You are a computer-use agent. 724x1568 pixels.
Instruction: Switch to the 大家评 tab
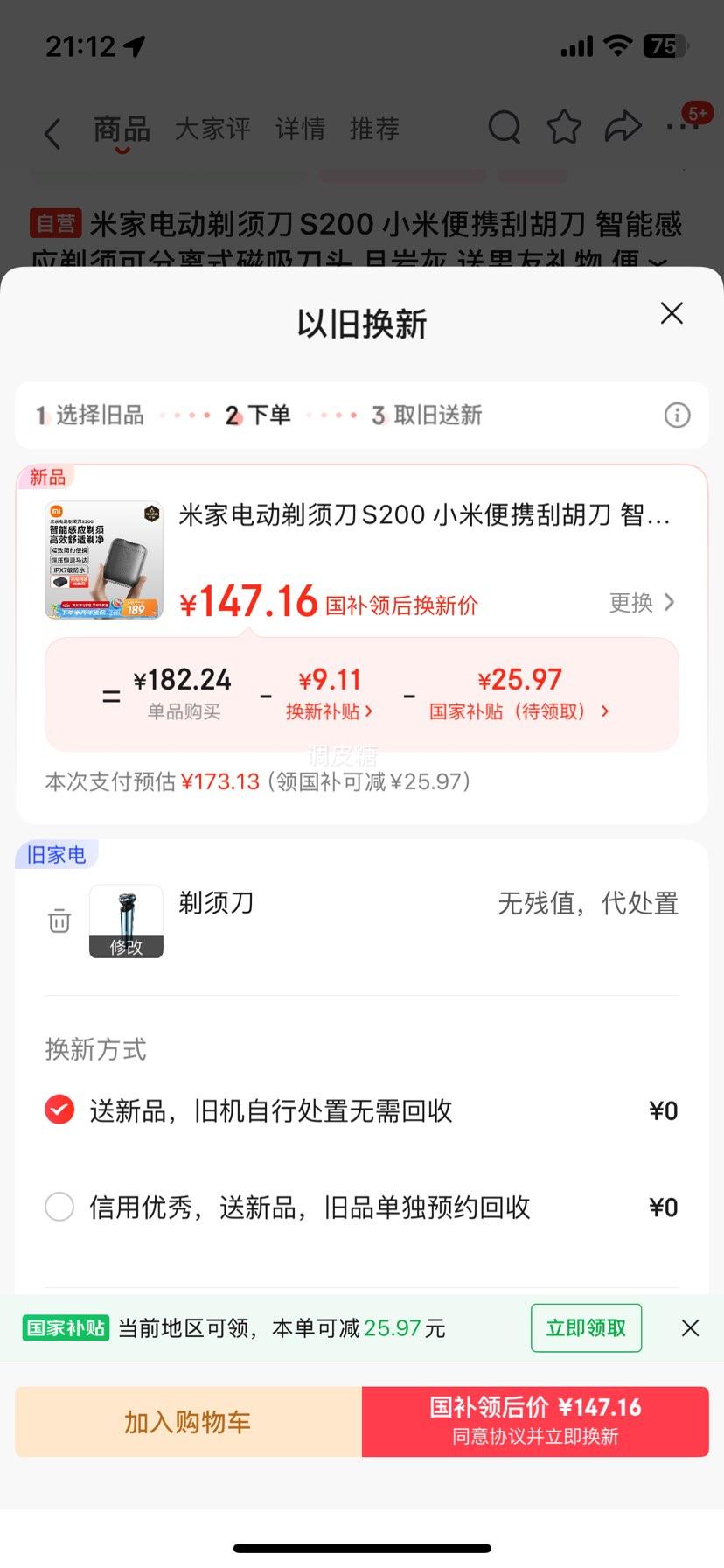click(x=212, y=128)
